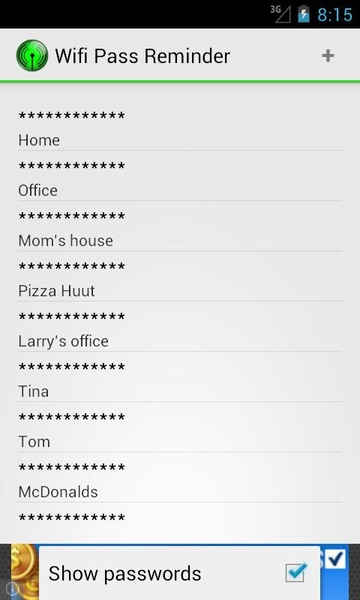Open the Pizza Huut entry
Viewport: 360px width, 600px height.
(179, 277)
